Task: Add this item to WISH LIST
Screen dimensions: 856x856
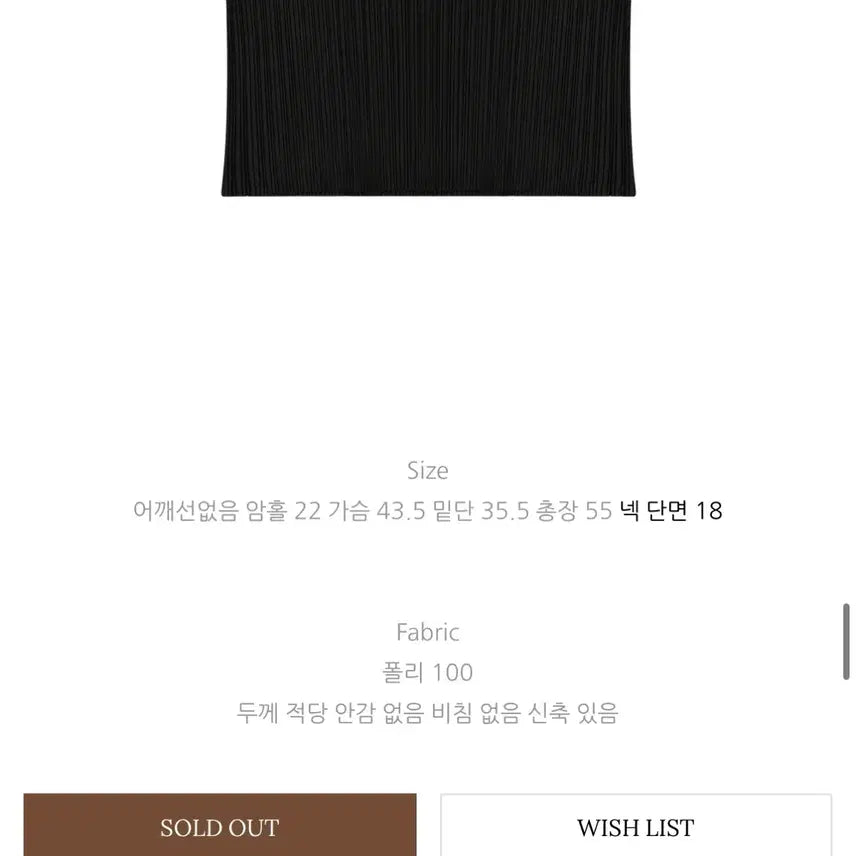Action: pyautogui.click(x=635, y=827)
